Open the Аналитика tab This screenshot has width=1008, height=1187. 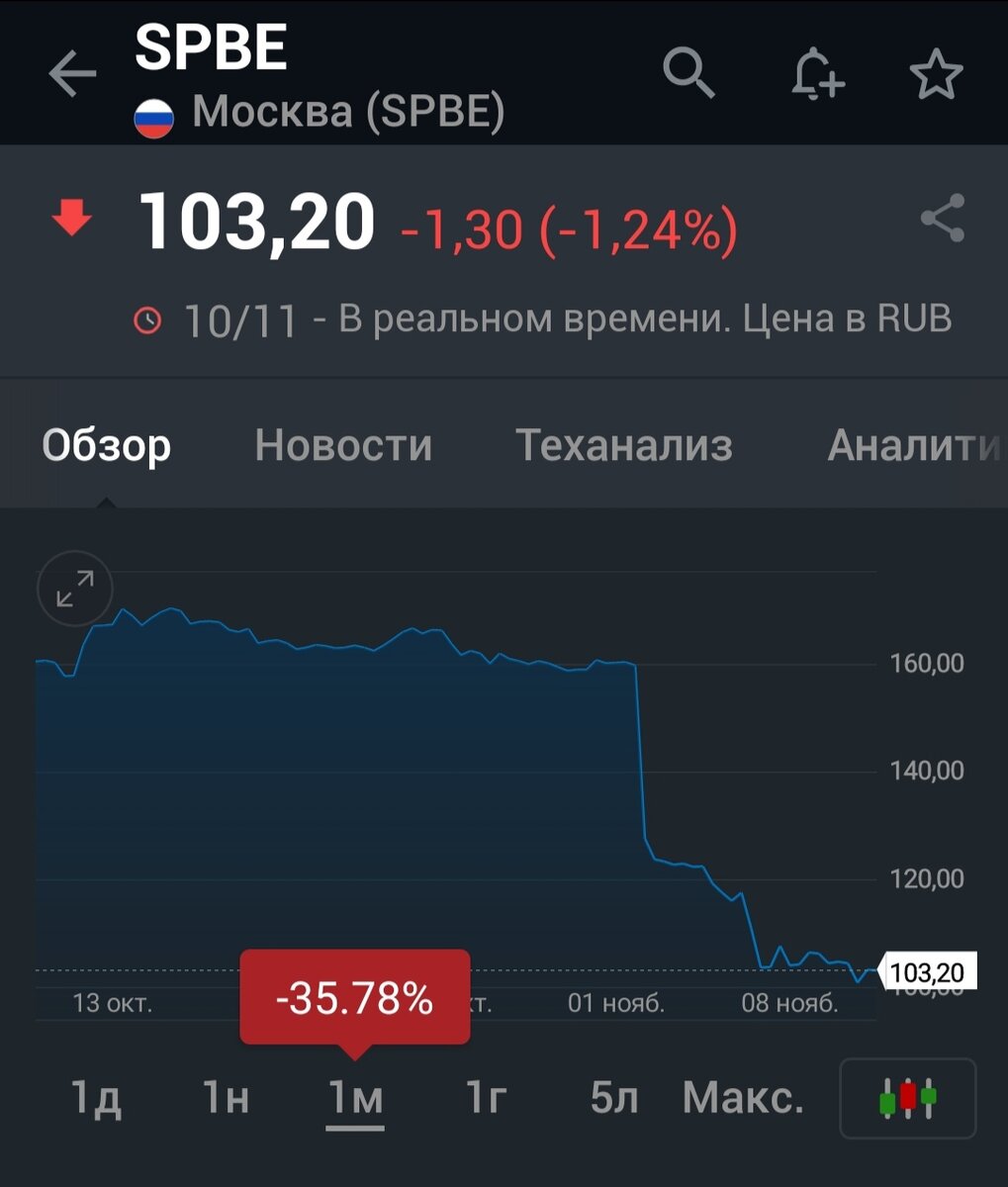pos(912,446)
